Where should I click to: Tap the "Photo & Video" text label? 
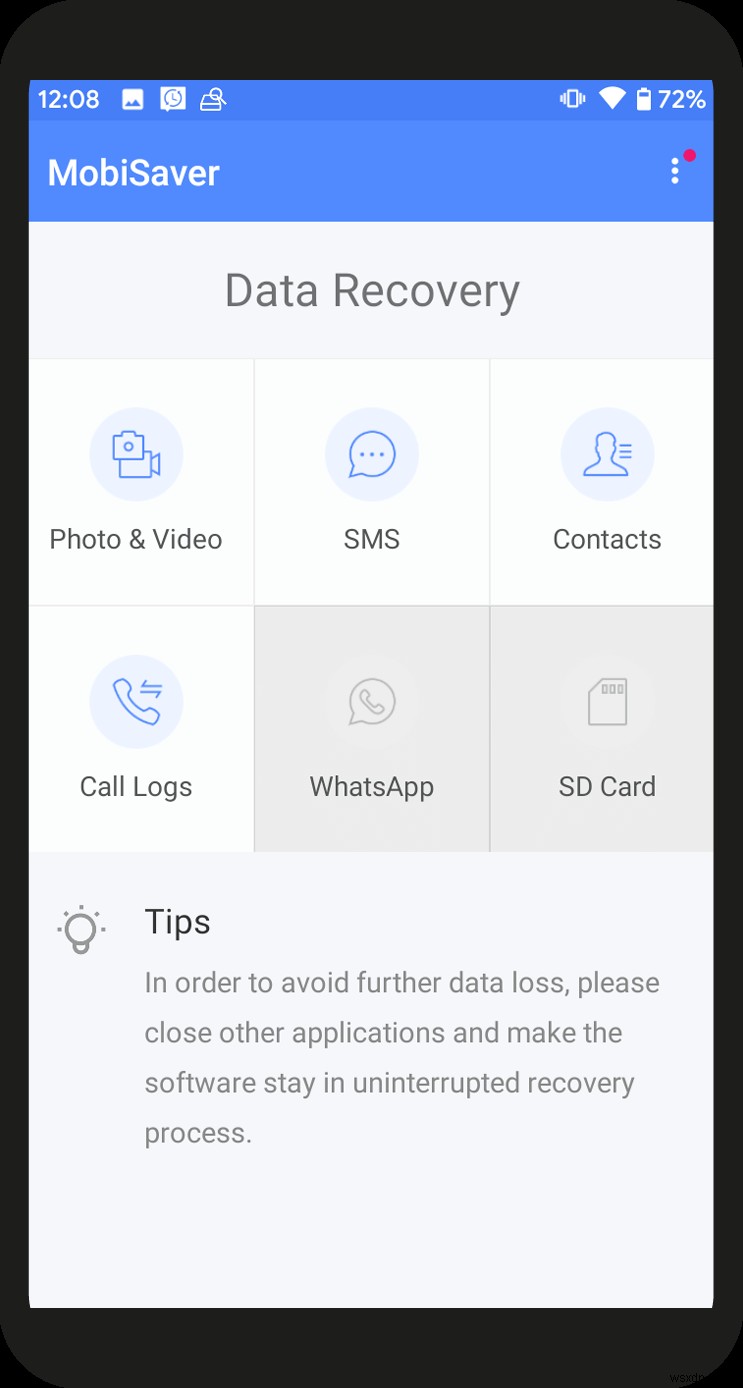(x=136, y=539)
